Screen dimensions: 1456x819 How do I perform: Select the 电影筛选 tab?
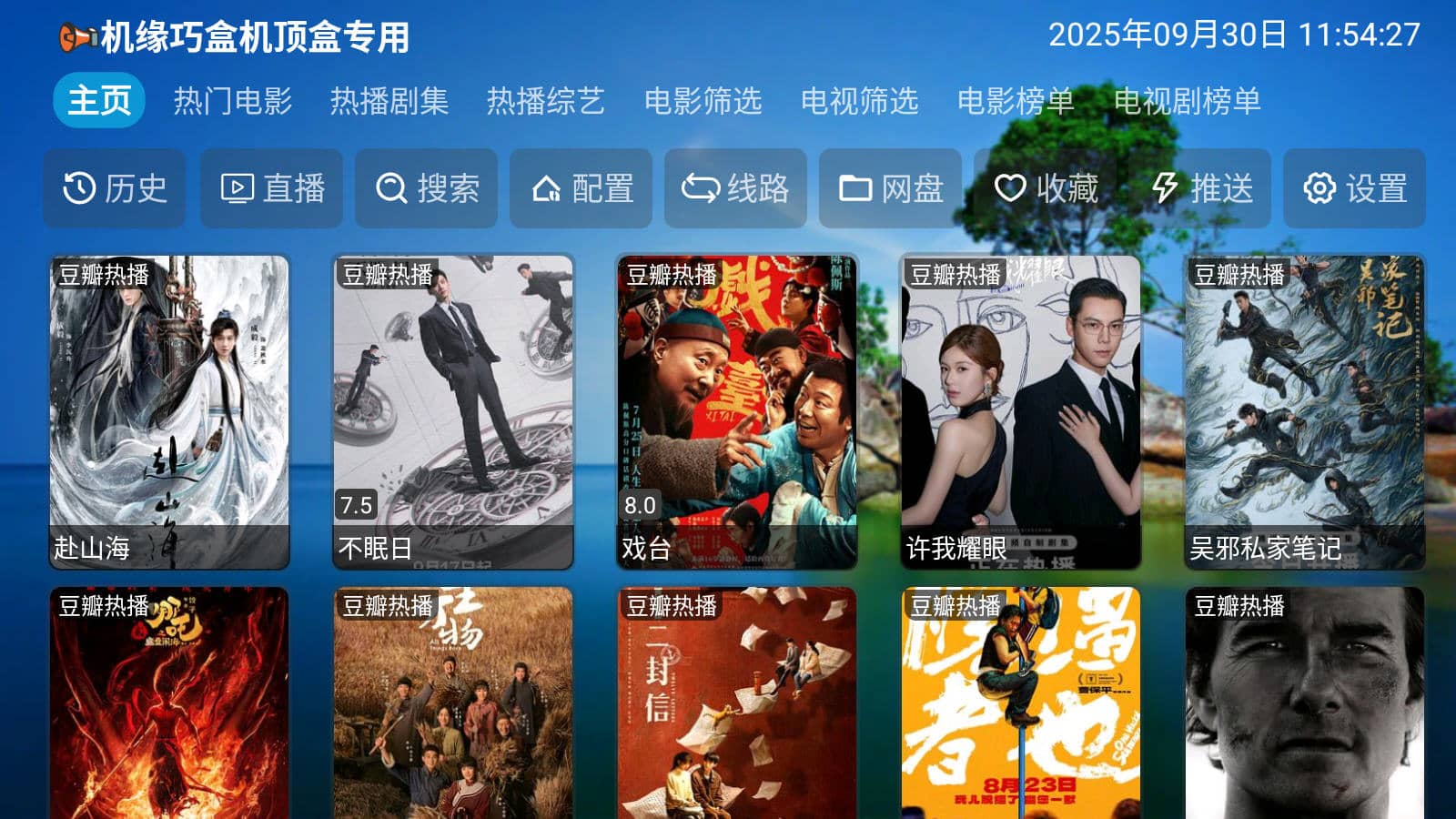point(703,100)
